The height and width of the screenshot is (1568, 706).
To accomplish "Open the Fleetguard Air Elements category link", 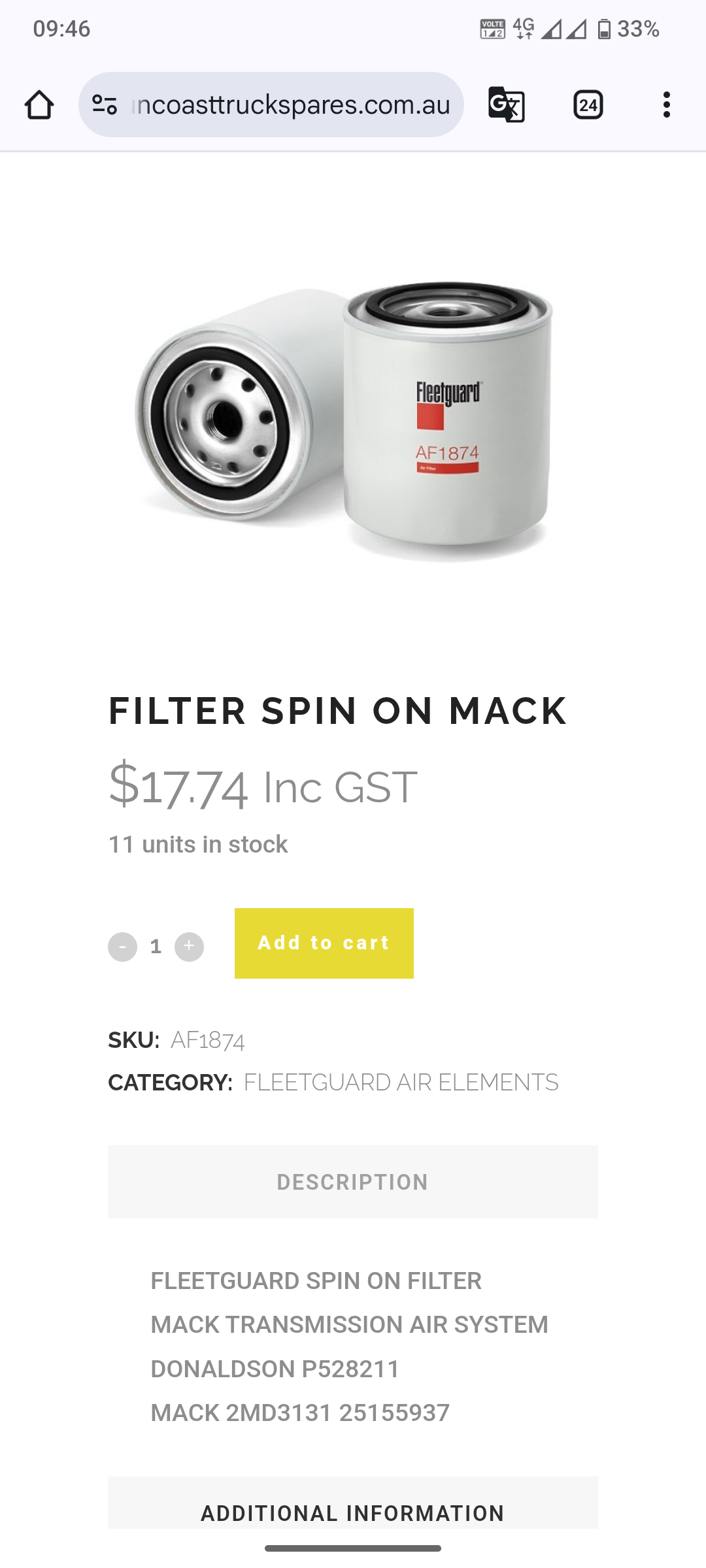I will [401, 1083].
